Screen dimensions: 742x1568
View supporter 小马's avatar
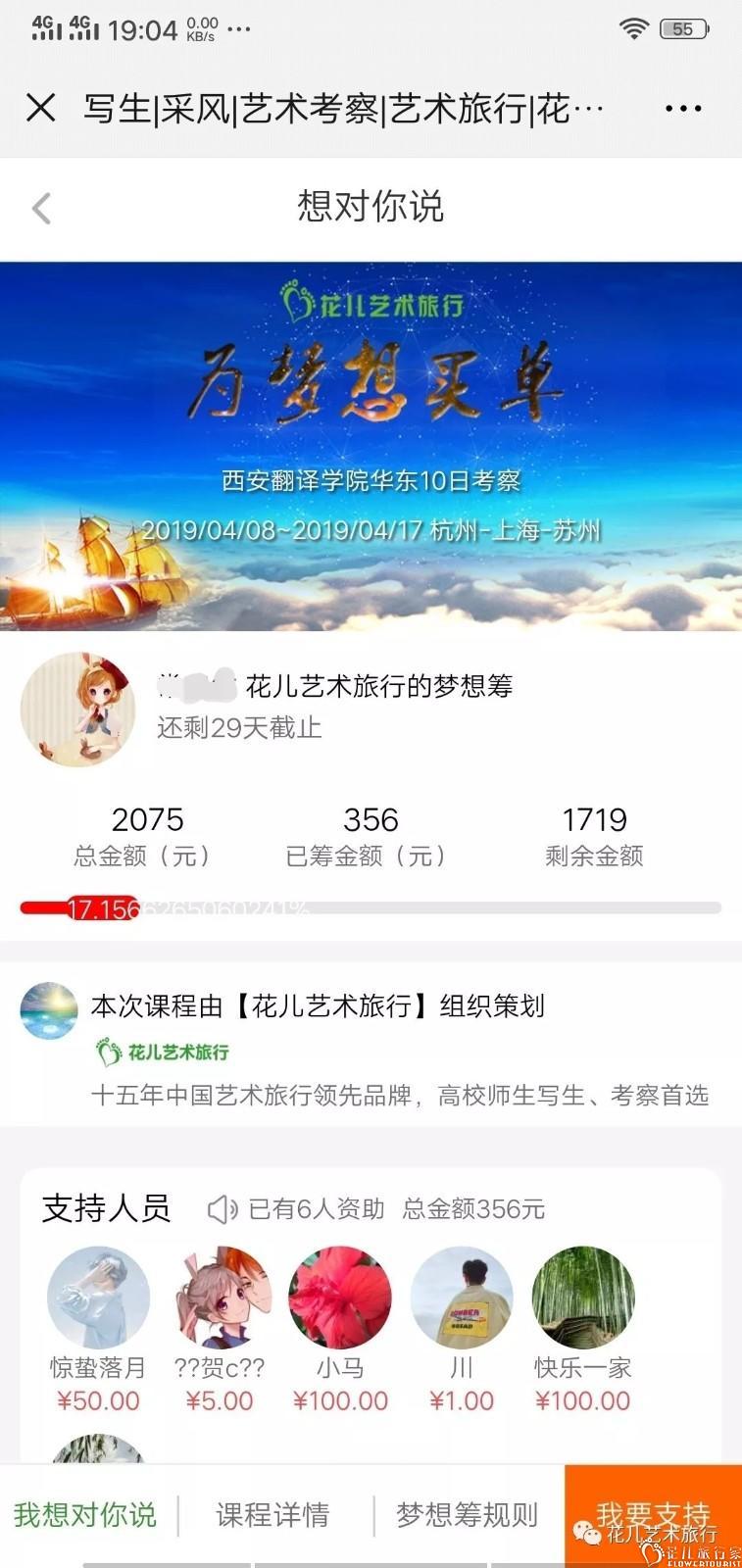(x=340, y=1298)
